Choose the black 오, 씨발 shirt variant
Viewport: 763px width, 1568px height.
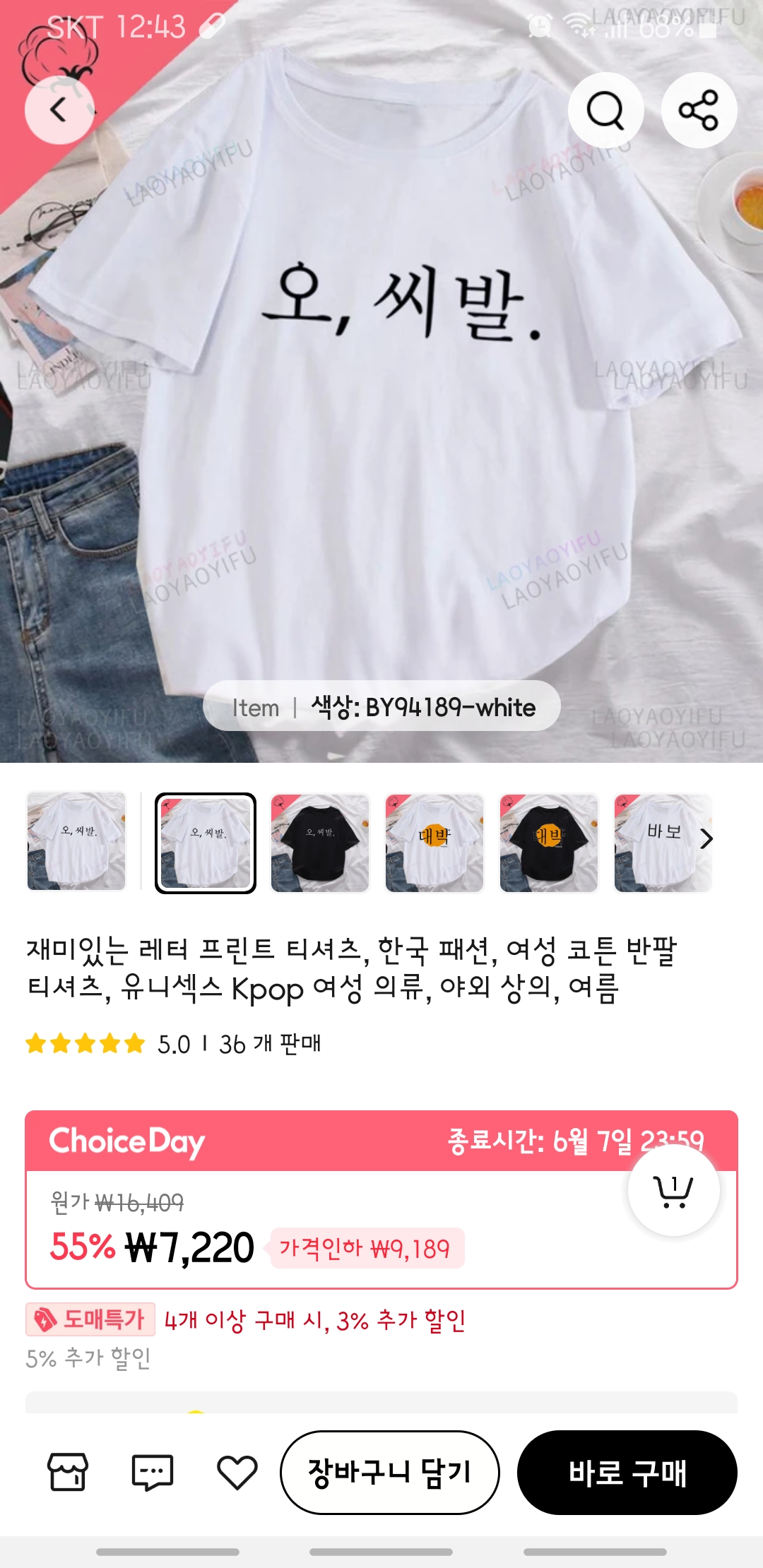coord(320,843)
